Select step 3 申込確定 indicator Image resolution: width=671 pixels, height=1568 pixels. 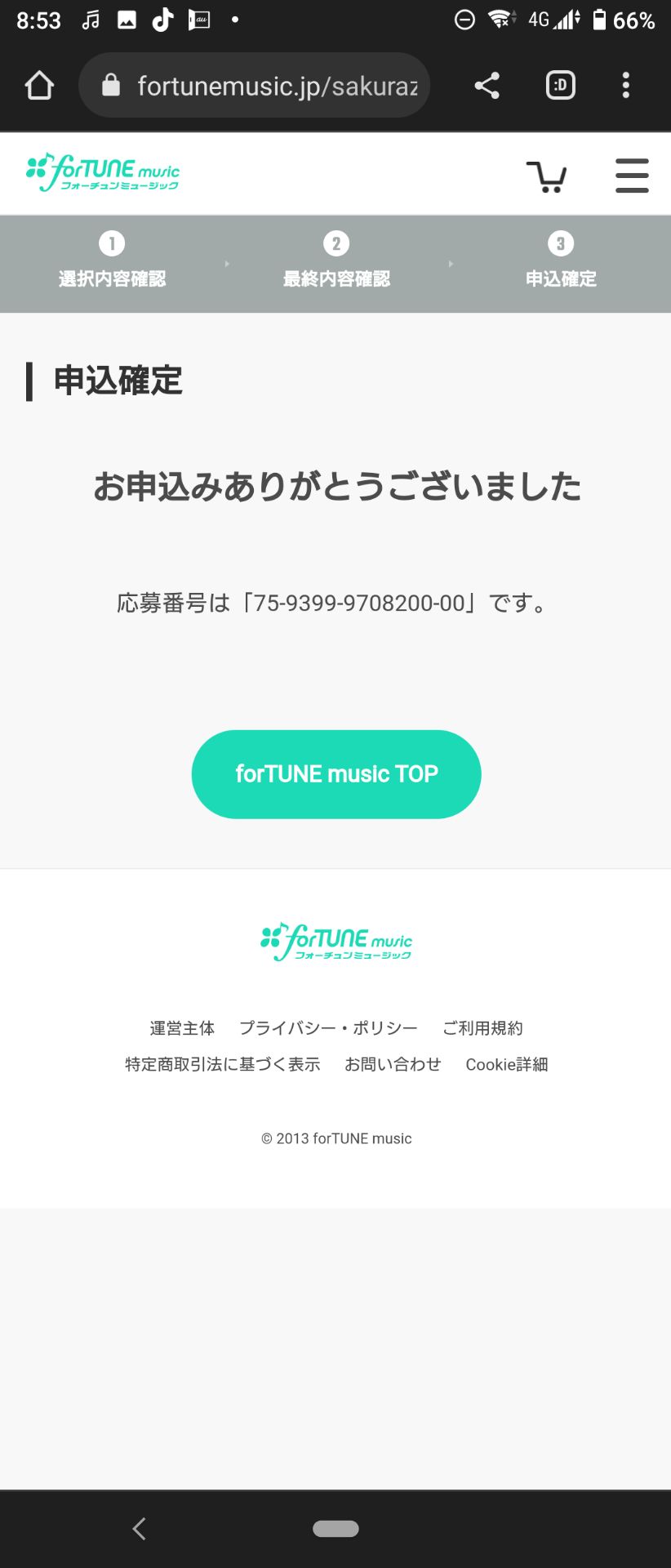coord(561,263)
